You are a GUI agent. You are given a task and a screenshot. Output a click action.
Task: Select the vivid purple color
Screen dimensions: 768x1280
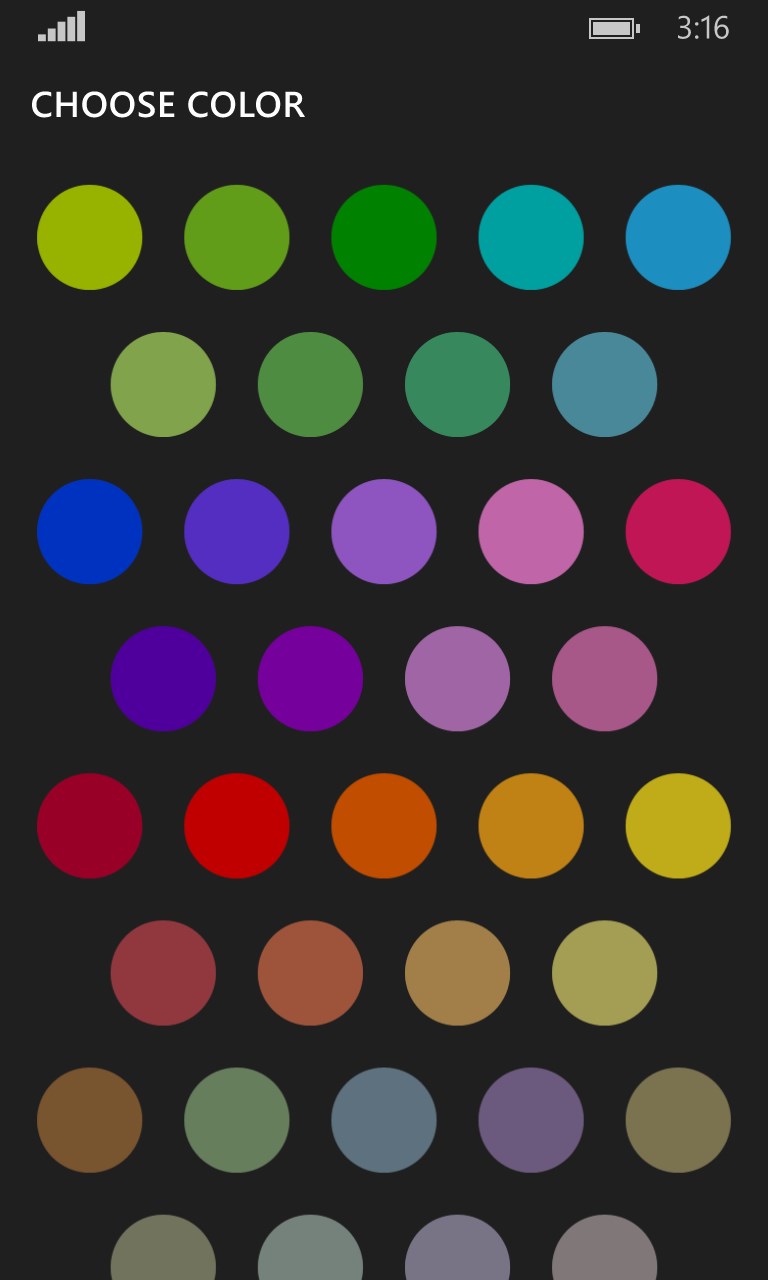[x=310, y=678]
